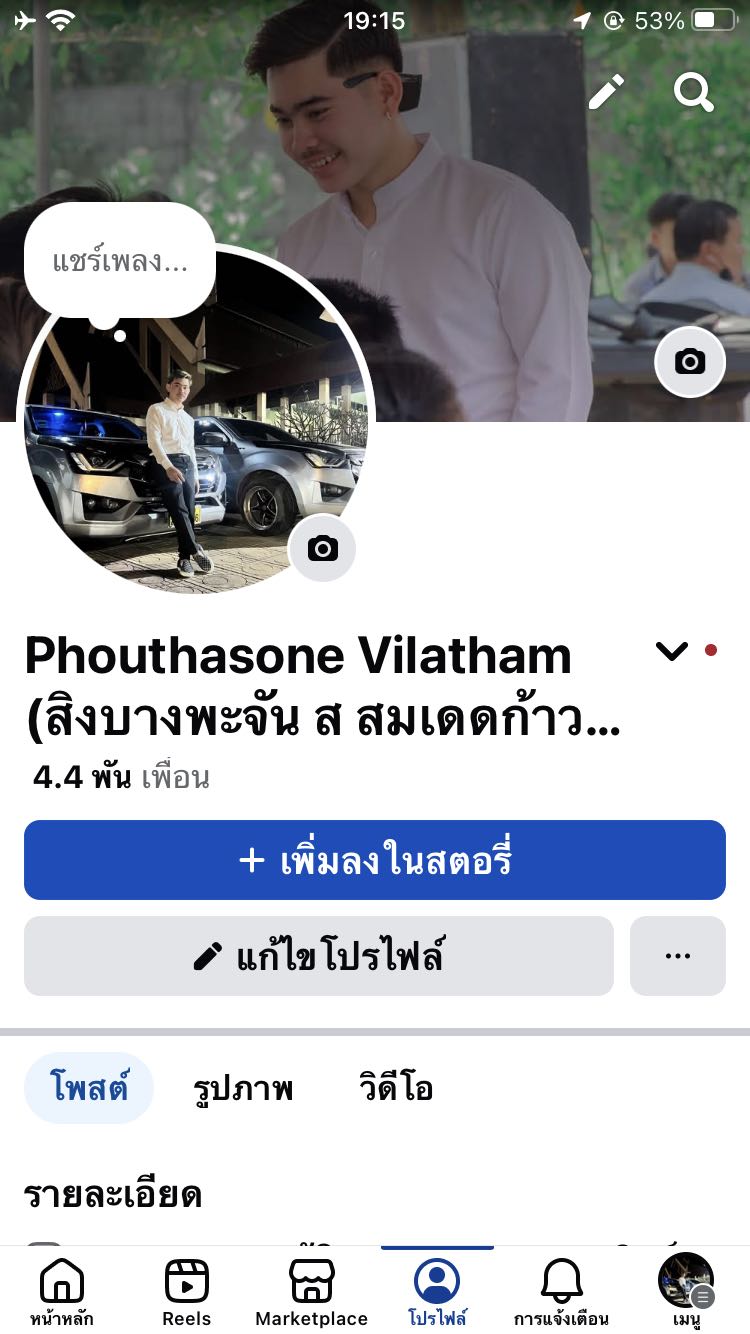The width and height of the screenshot is (750, 1334).
Task: Tap the pencil edit icon on cover
Action: click(606, 92)
